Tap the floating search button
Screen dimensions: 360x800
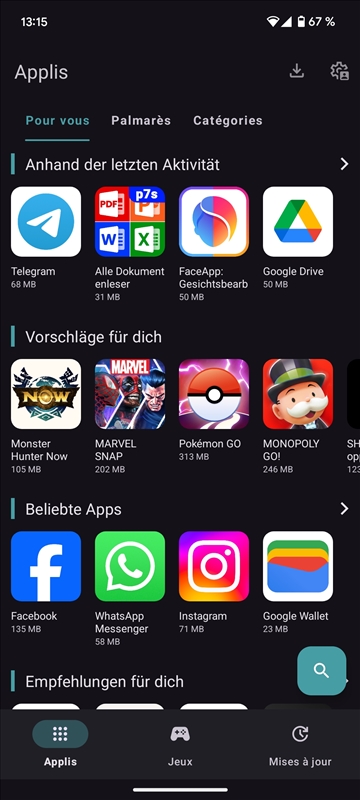point(322,670)
